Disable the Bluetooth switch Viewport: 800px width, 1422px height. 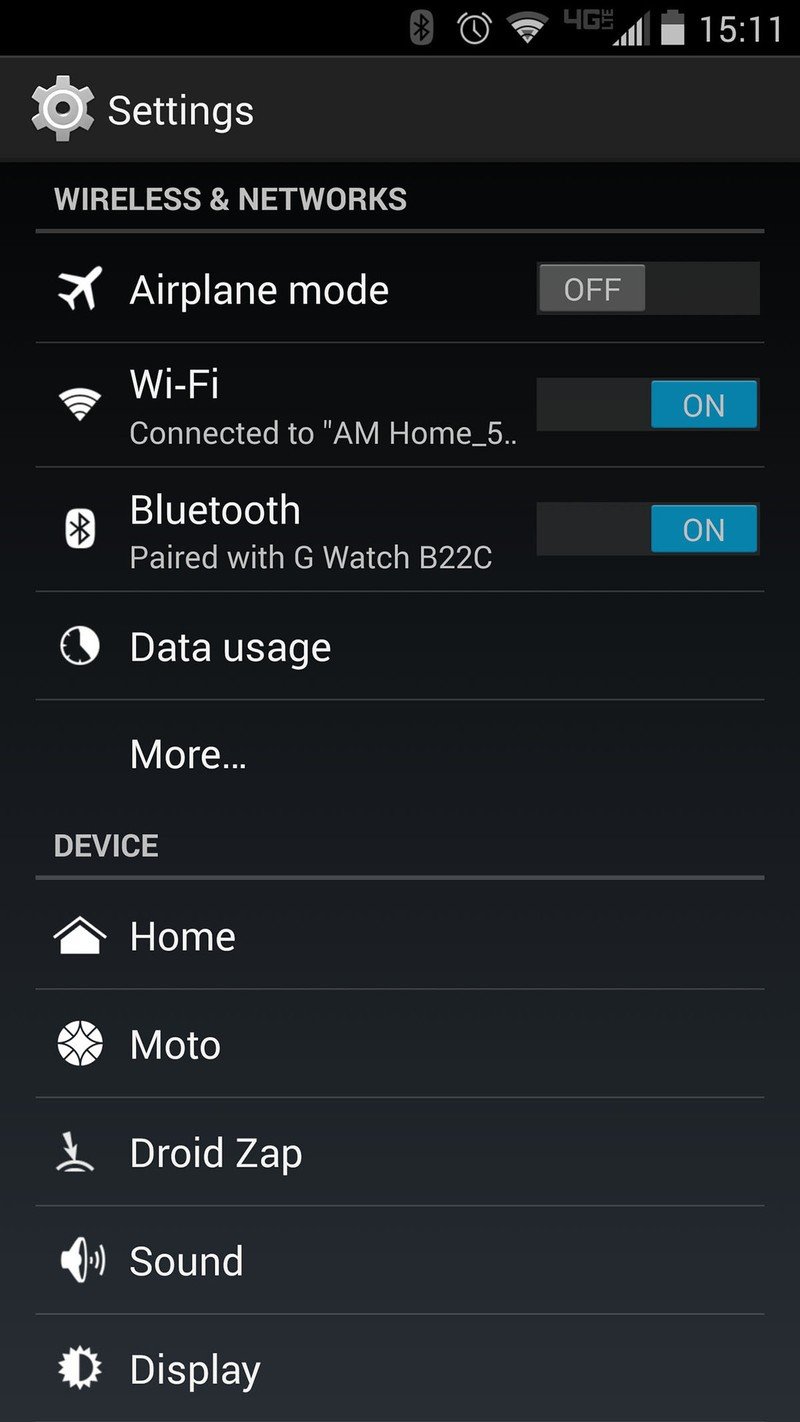coord(648,529)
